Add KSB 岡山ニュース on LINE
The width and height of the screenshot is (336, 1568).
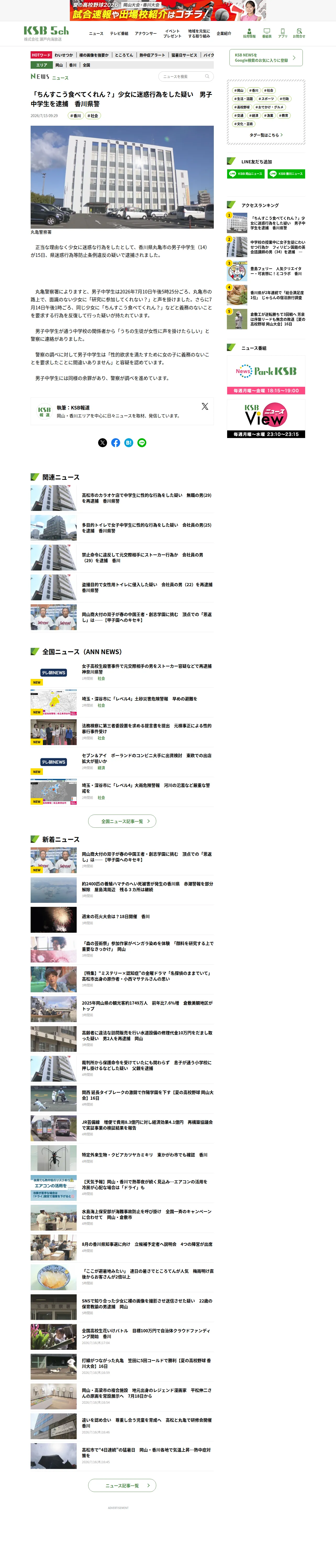point(246,174)
